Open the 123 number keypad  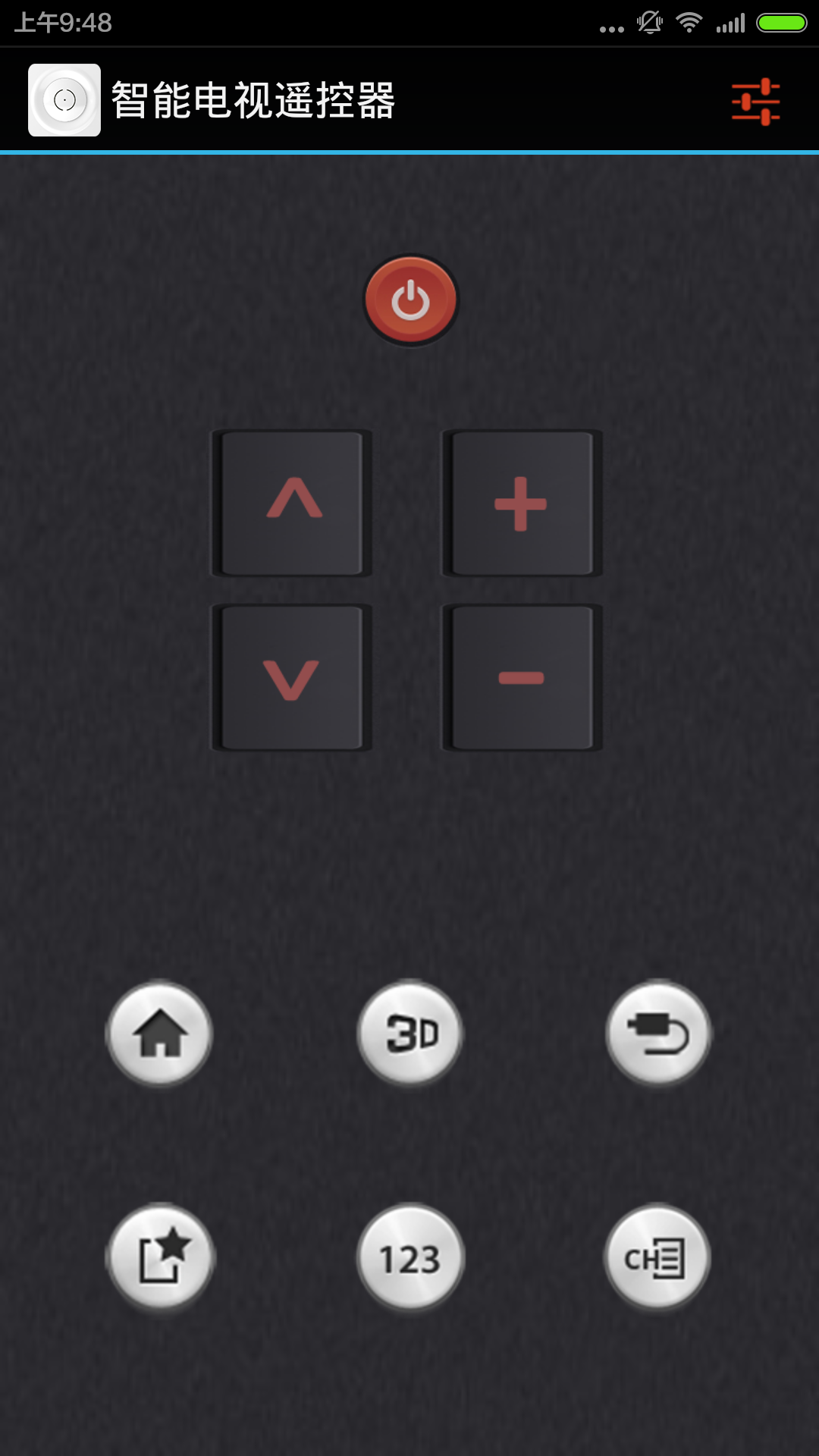[x=410, y=1257]
